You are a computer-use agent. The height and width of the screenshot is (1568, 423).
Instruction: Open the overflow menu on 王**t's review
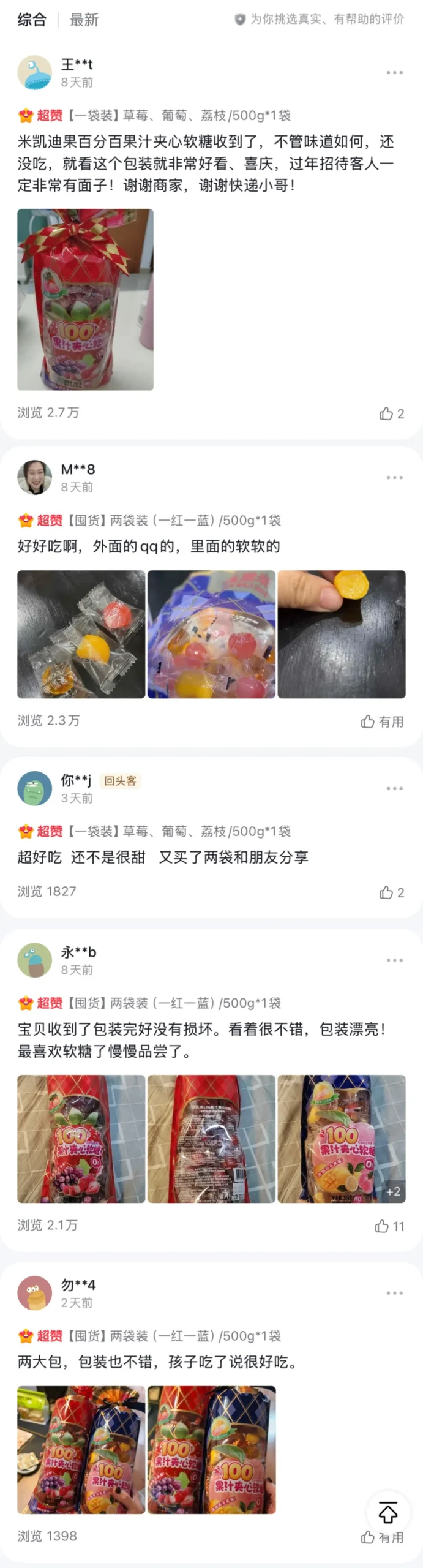[x=394, y=72]
